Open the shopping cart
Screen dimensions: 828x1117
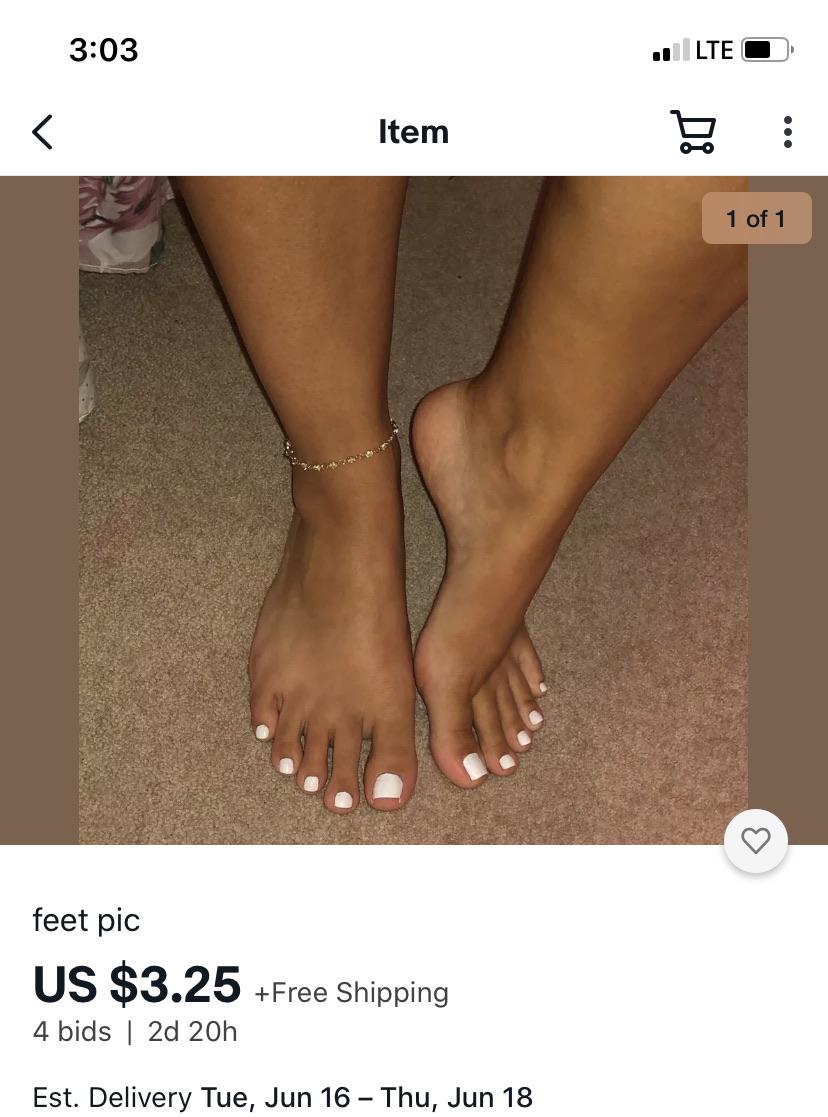(x=693, y=131)
